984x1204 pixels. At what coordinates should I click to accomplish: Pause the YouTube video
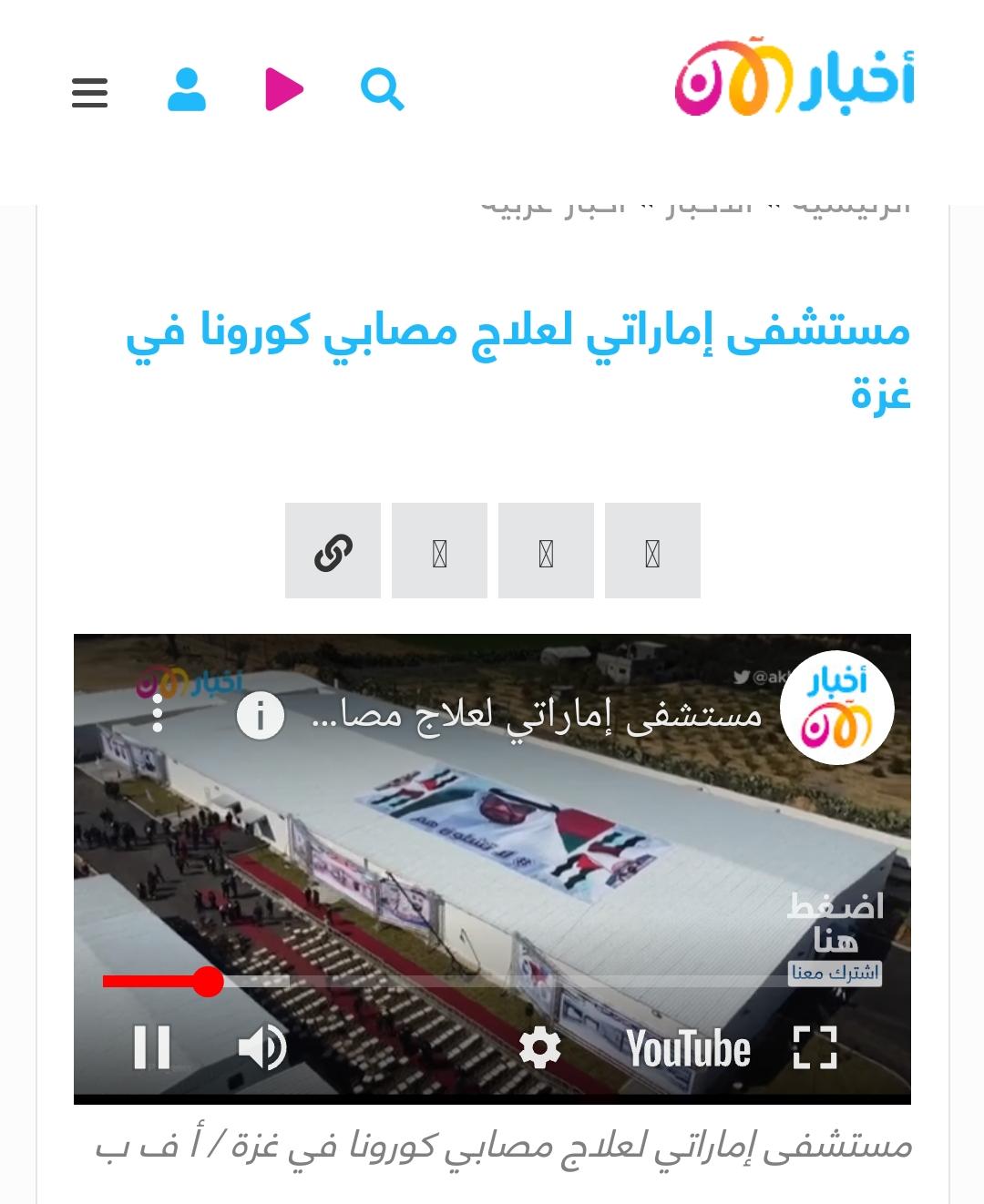[x=152, y=1046]
